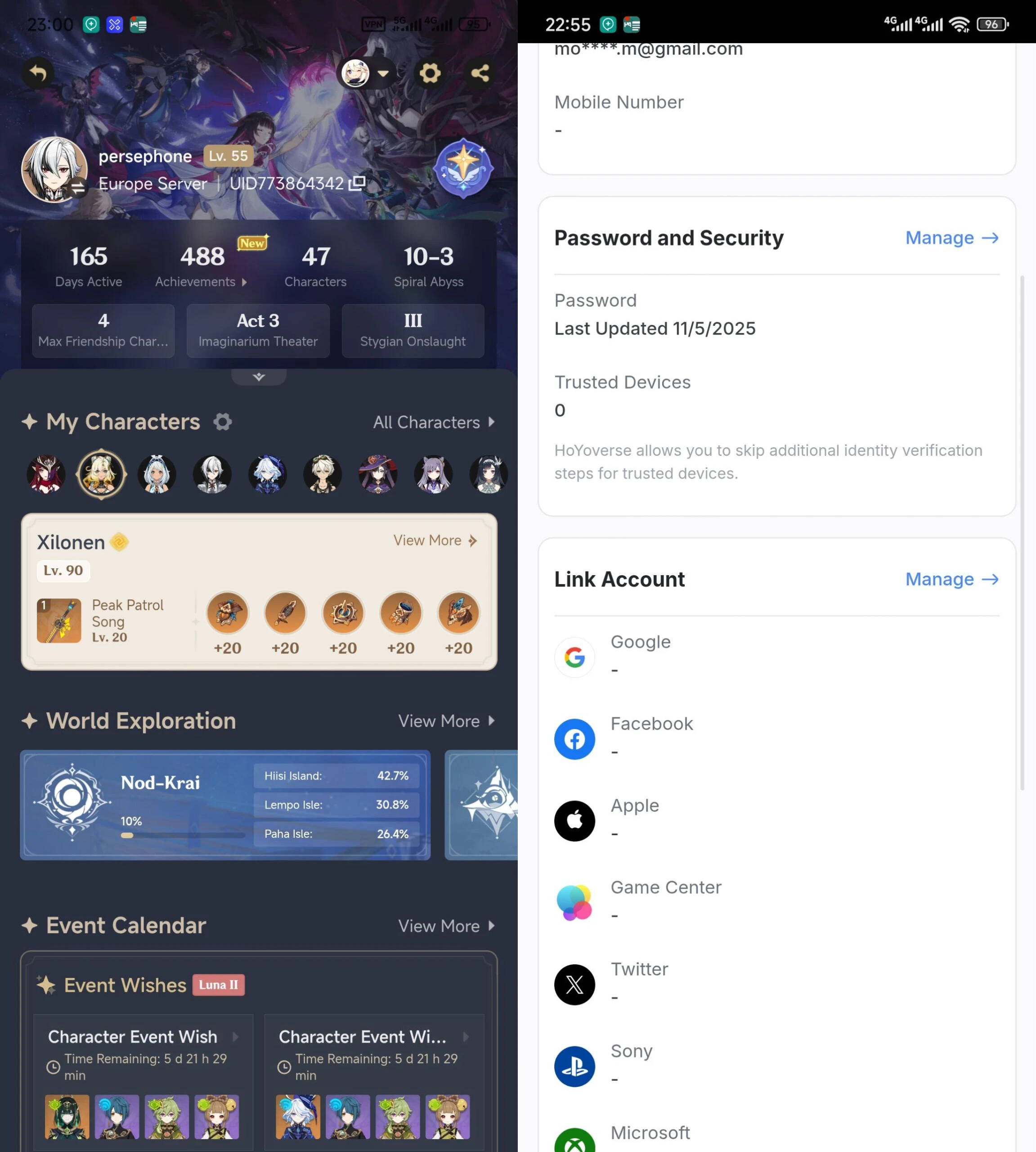The width and height of the screenshot is (1036, 1152).
Task: Manage Link Account settings
Action: tap(952, 579)
